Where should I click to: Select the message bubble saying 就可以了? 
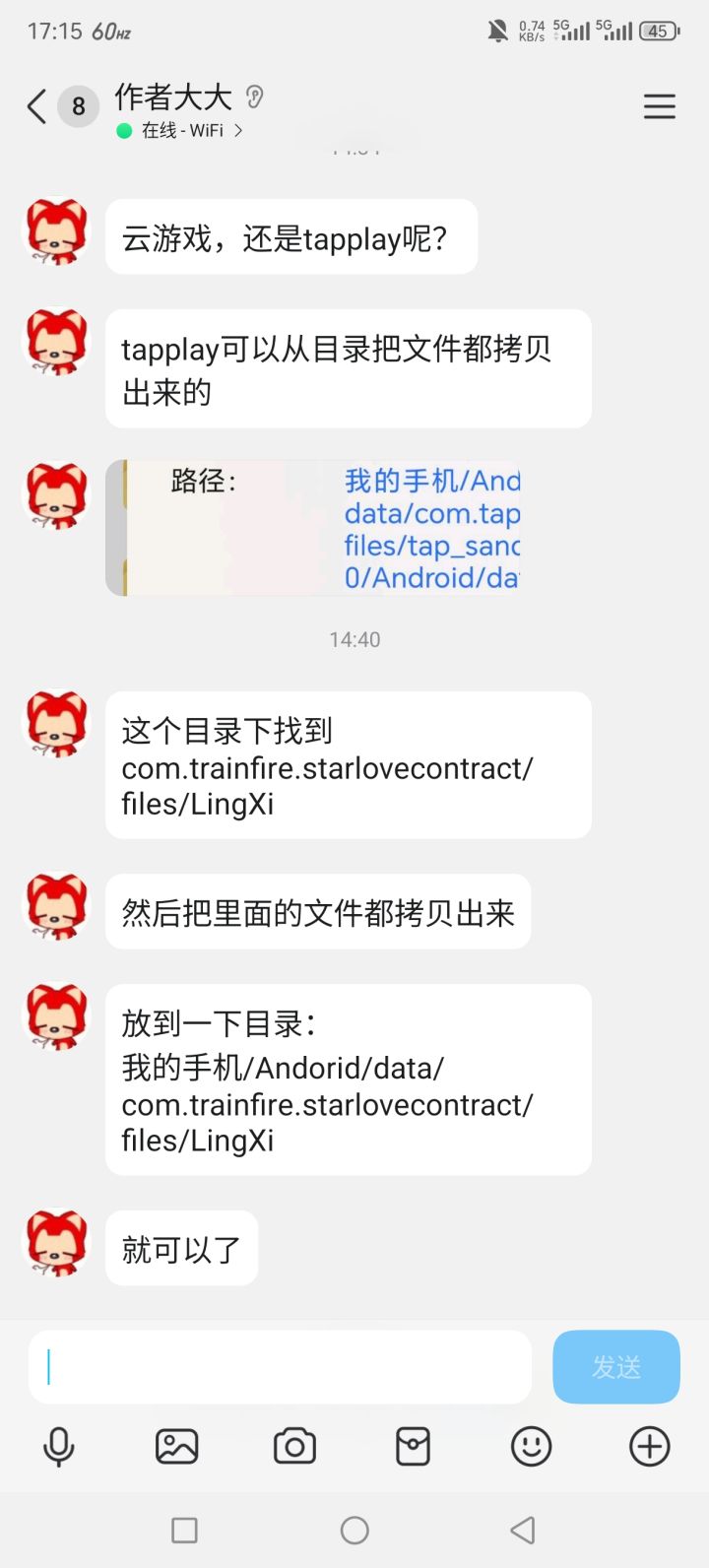click(x=181, y=1247)
